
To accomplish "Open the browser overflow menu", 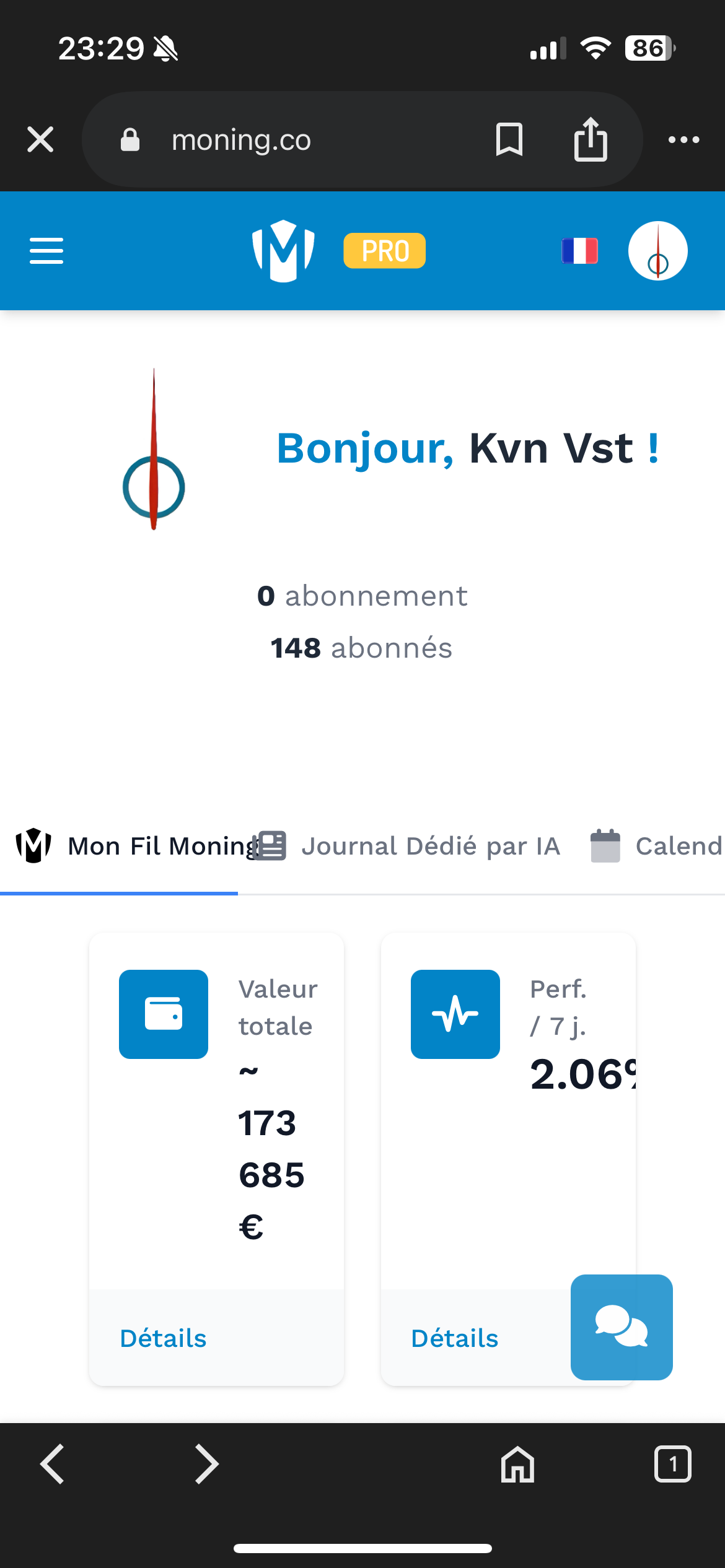I will pos(683,139).
